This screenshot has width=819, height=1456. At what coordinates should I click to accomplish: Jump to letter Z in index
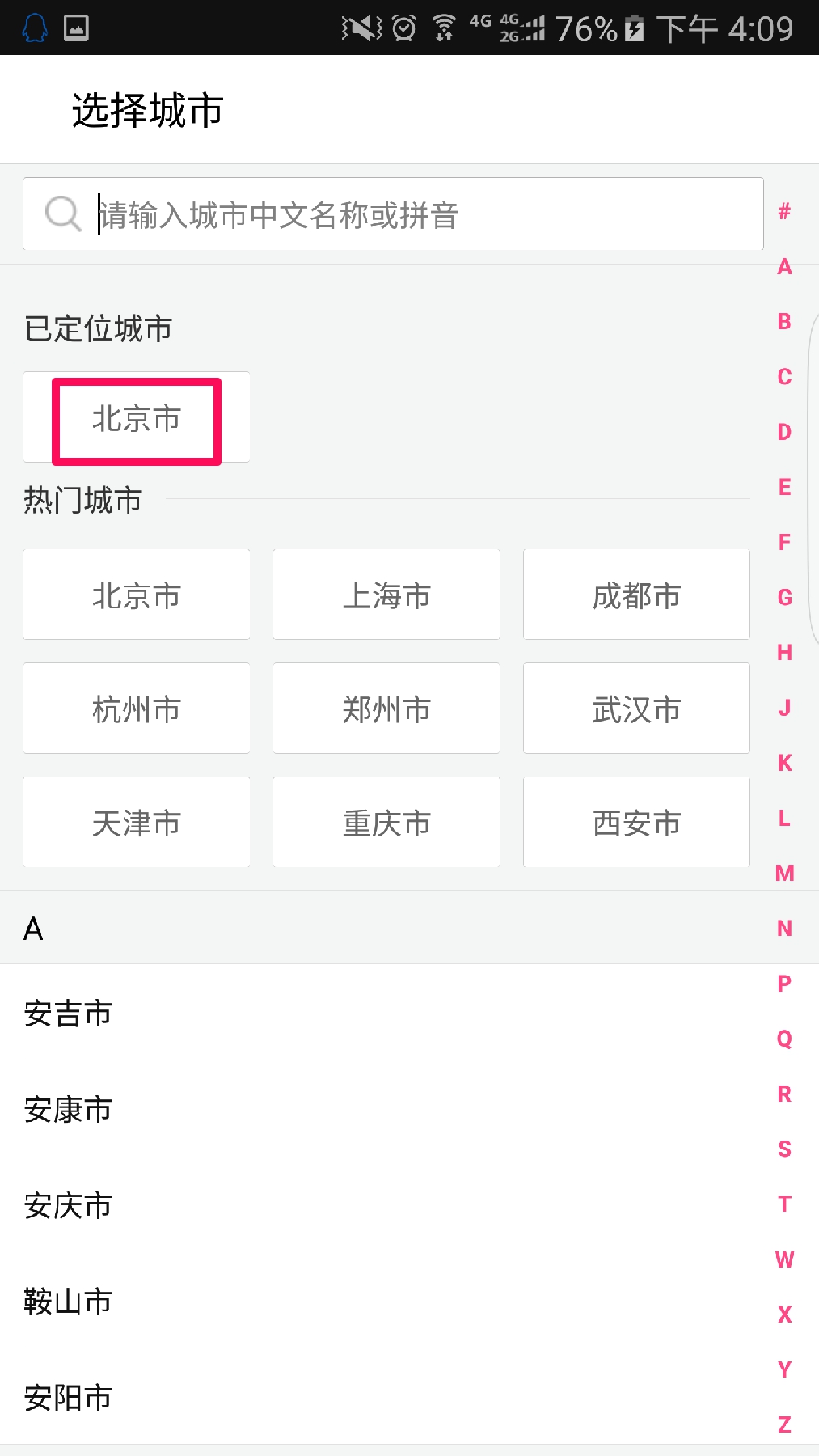pyautogui.click(x=784, y=1424)
